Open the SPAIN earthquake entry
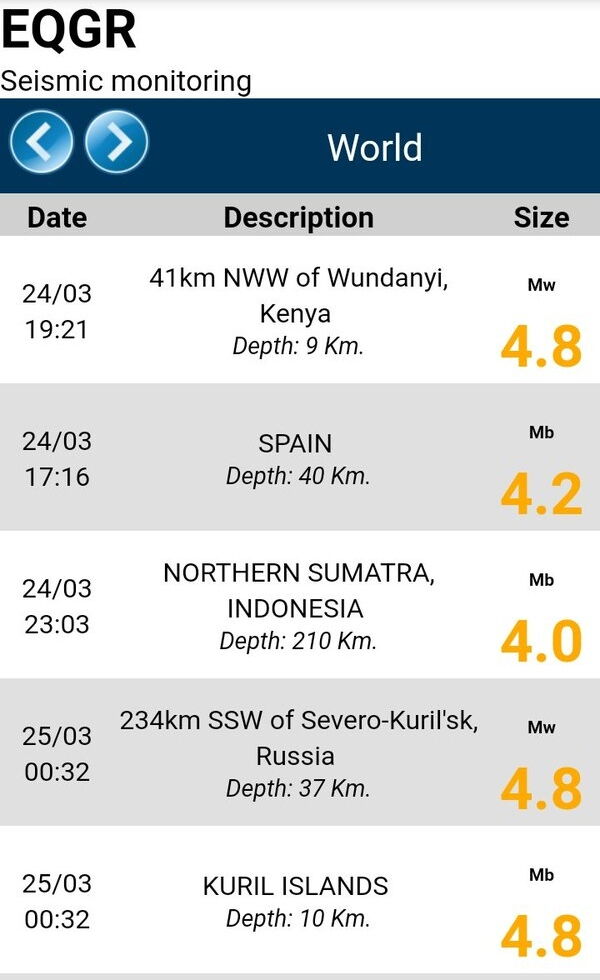The width and height of the screenshot is (600, 980). (300, 458)
